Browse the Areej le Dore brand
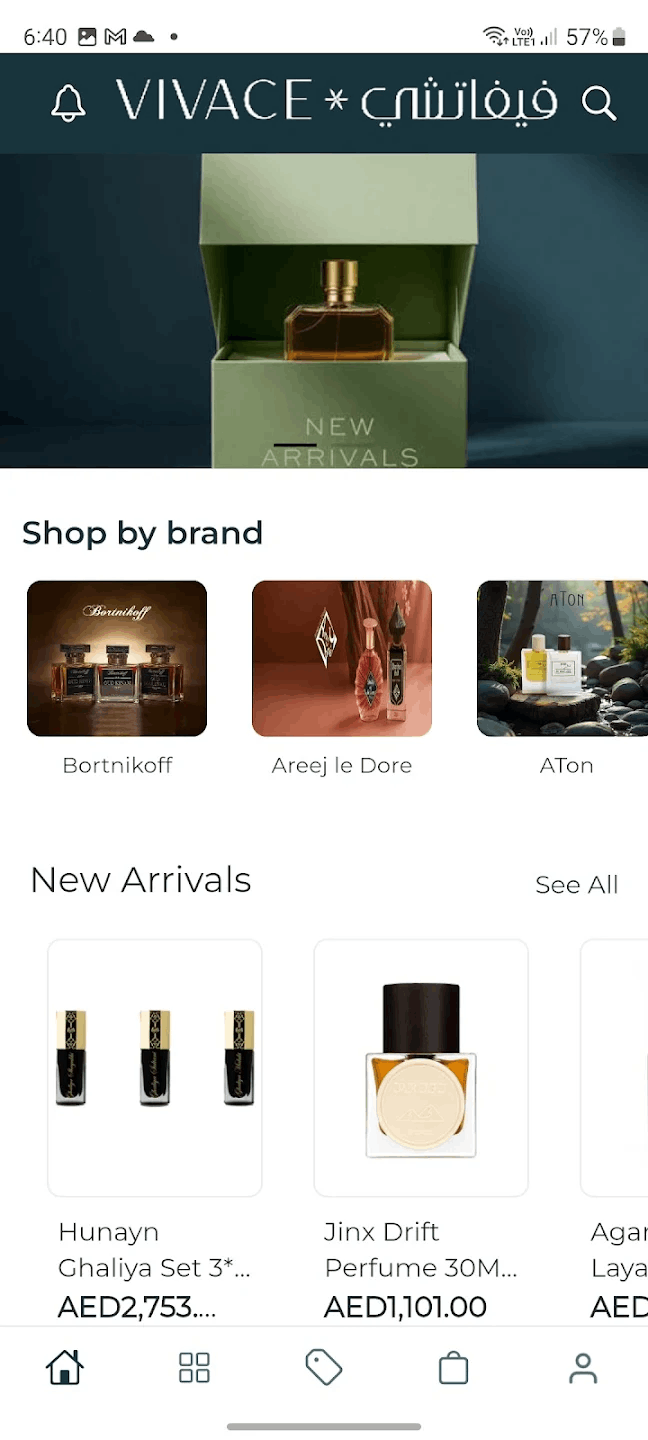The width and height of the screenshot is (648, 1440). click(342, 659)
